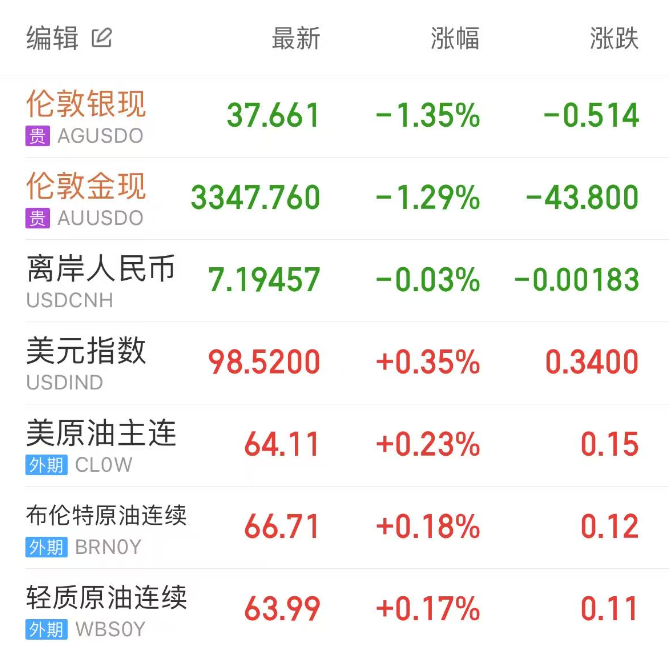Sort the list by 涨跌 column
Image resolution: width=669 pixels, height=659 pixels.
(x=614, y=39)
